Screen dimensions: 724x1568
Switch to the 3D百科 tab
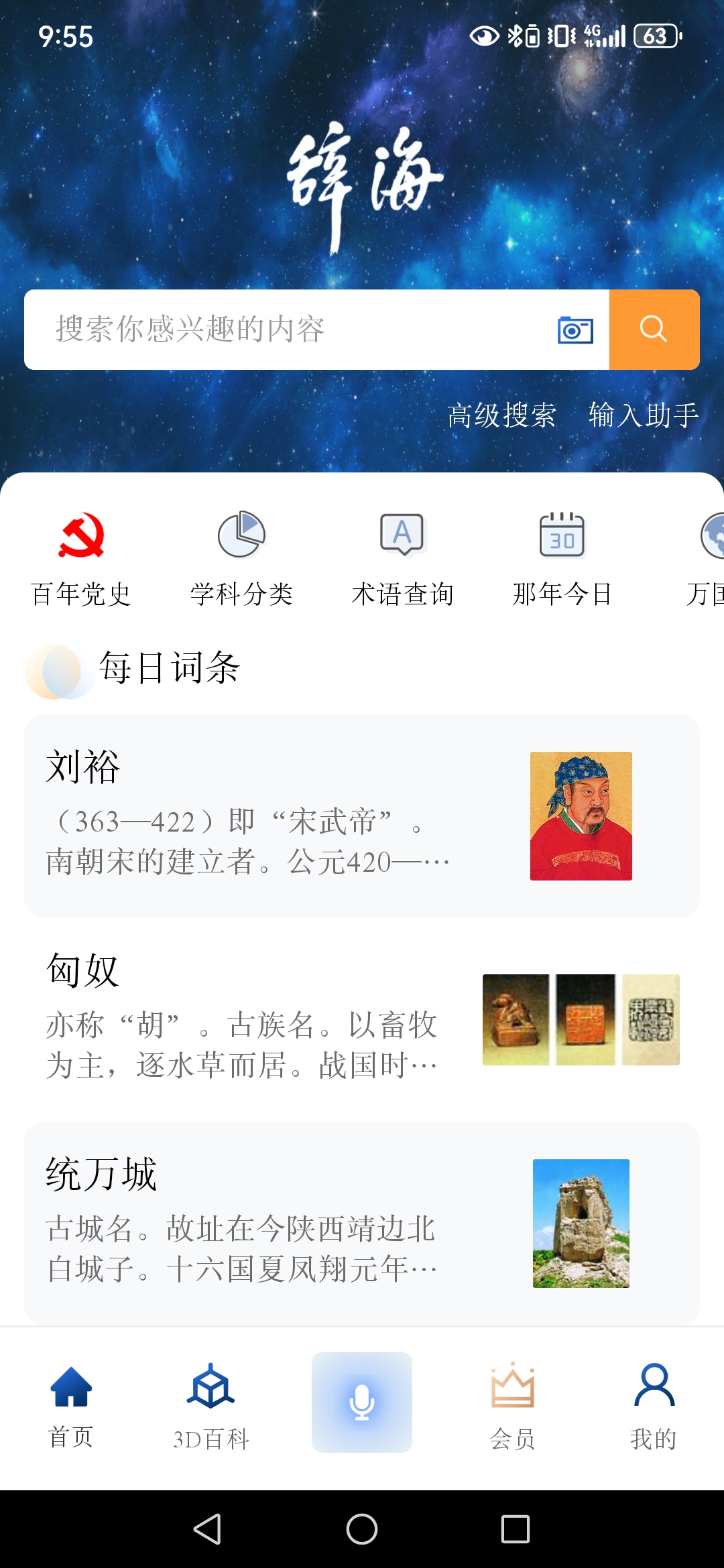(x=211, y=1406)
